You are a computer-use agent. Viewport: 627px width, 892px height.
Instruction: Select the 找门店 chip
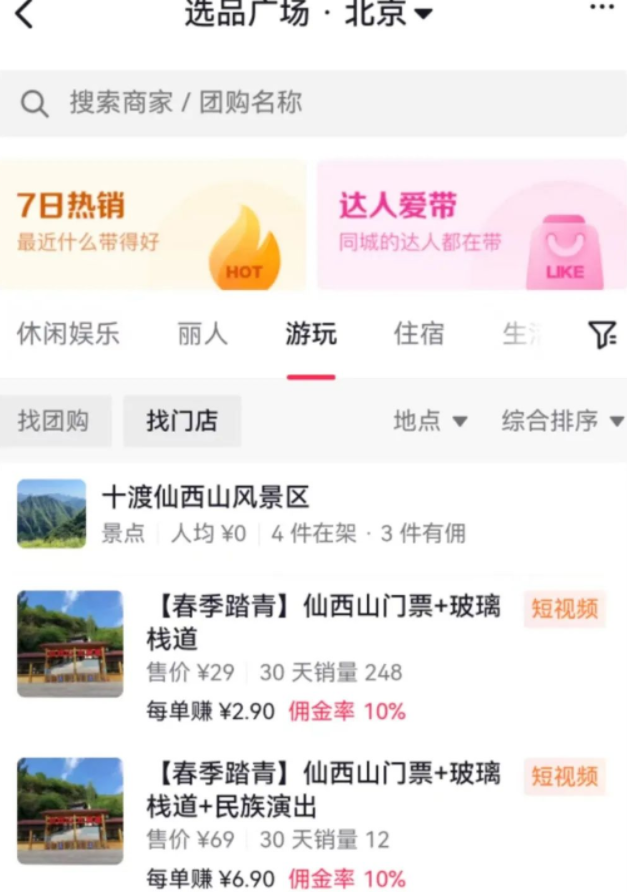182,421
